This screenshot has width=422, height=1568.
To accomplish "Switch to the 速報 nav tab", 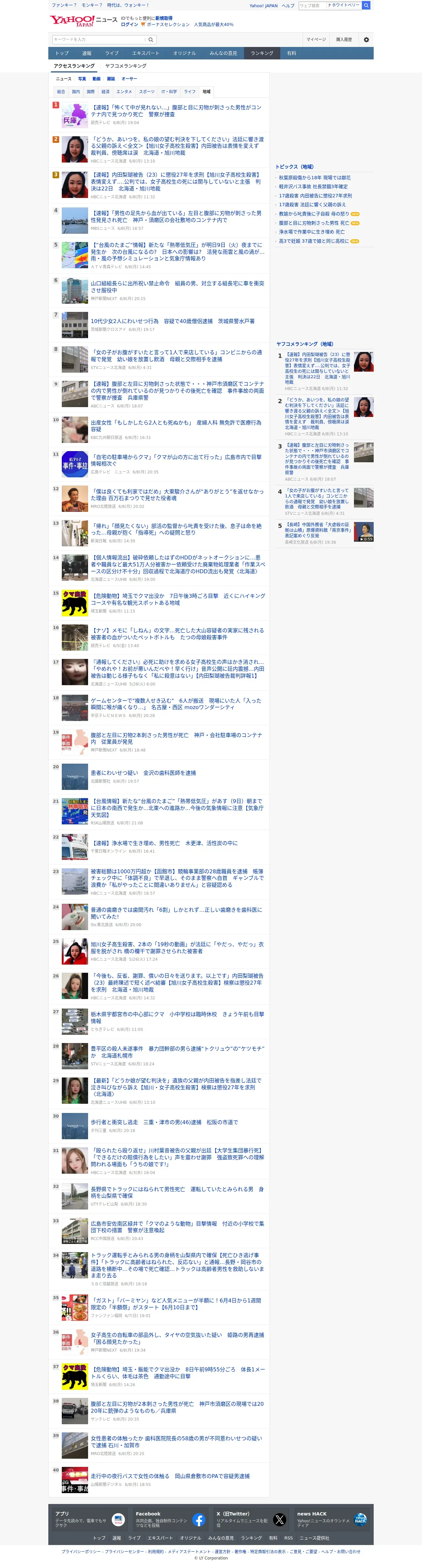I will click(x=87, y=53).
